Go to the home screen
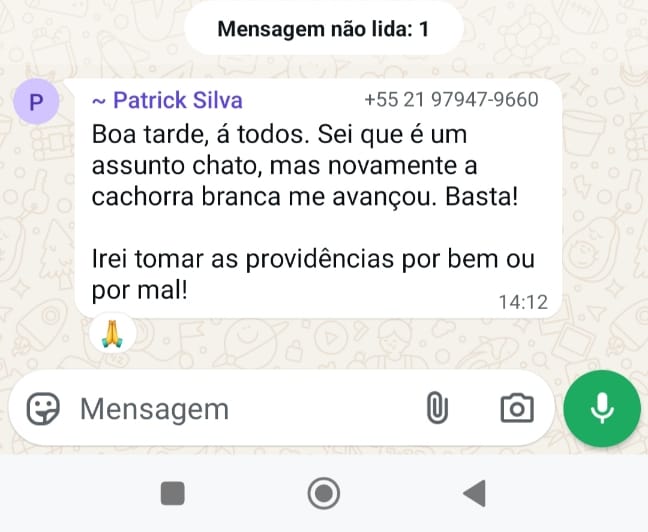The height and width of the screenshot is (532, 648). coord(324,492)
